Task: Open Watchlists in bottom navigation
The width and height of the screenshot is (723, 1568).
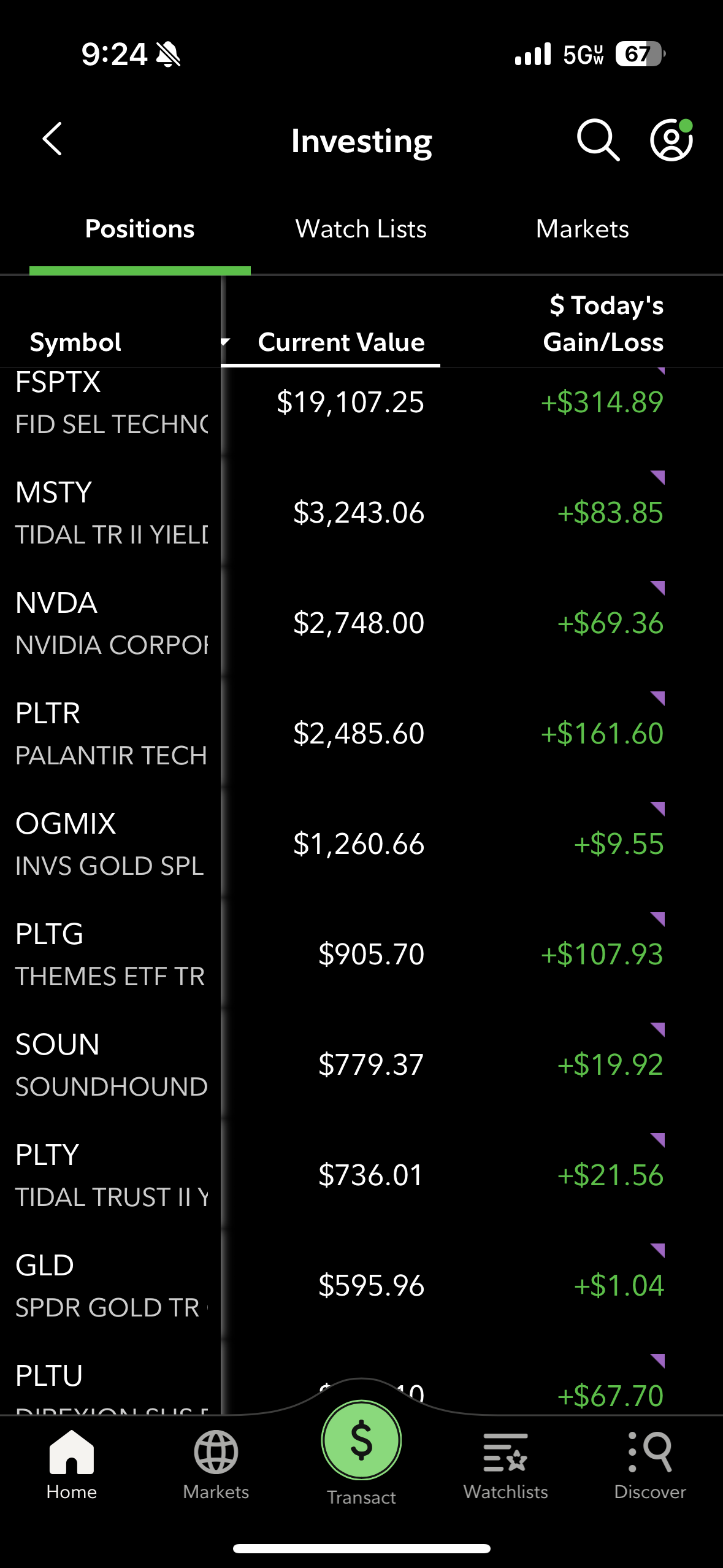Action: 505,1464
